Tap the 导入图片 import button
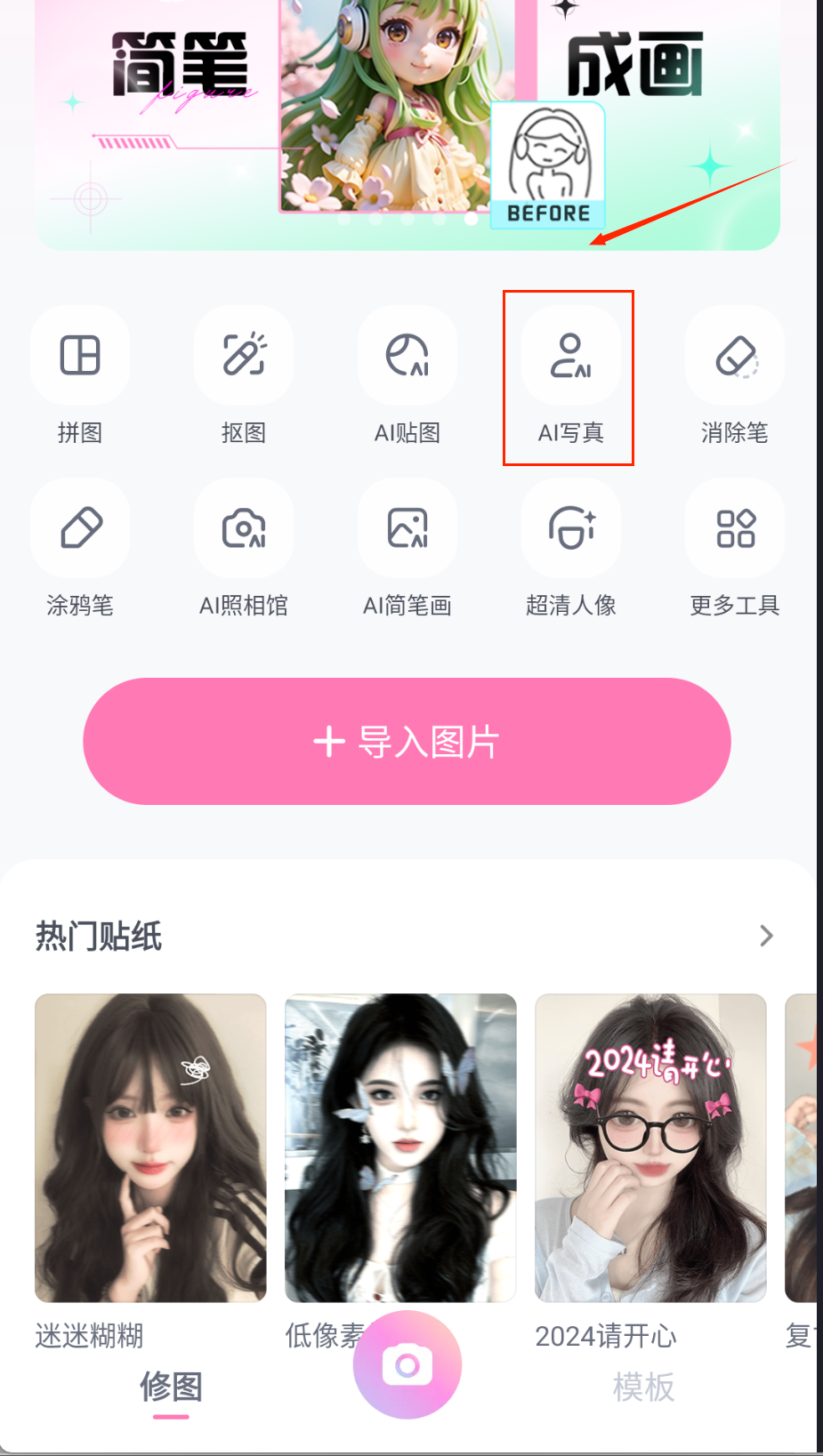 407,742
